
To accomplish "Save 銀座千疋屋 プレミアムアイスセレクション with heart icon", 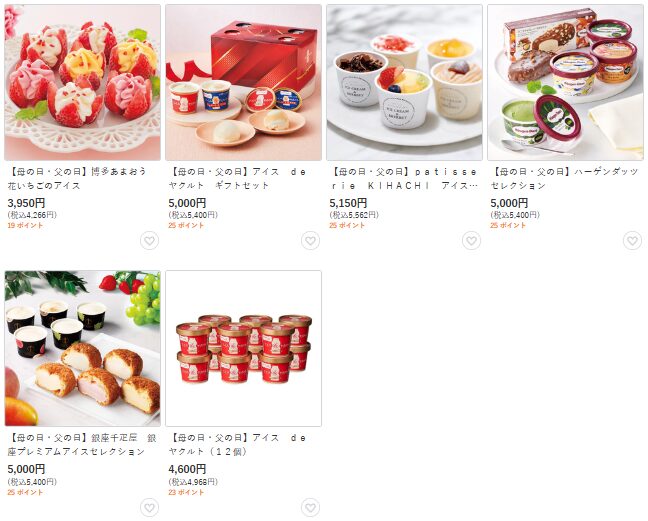I will 149,508.
